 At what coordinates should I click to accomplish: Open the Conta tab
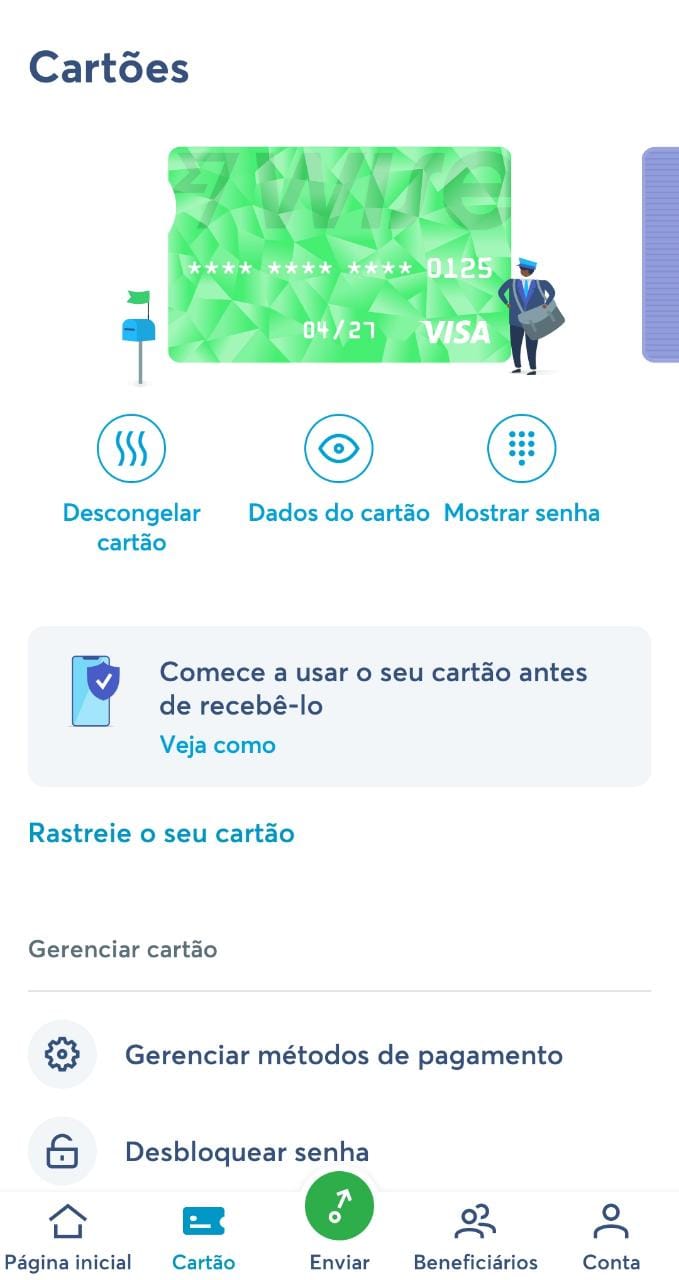[611, 1237]
